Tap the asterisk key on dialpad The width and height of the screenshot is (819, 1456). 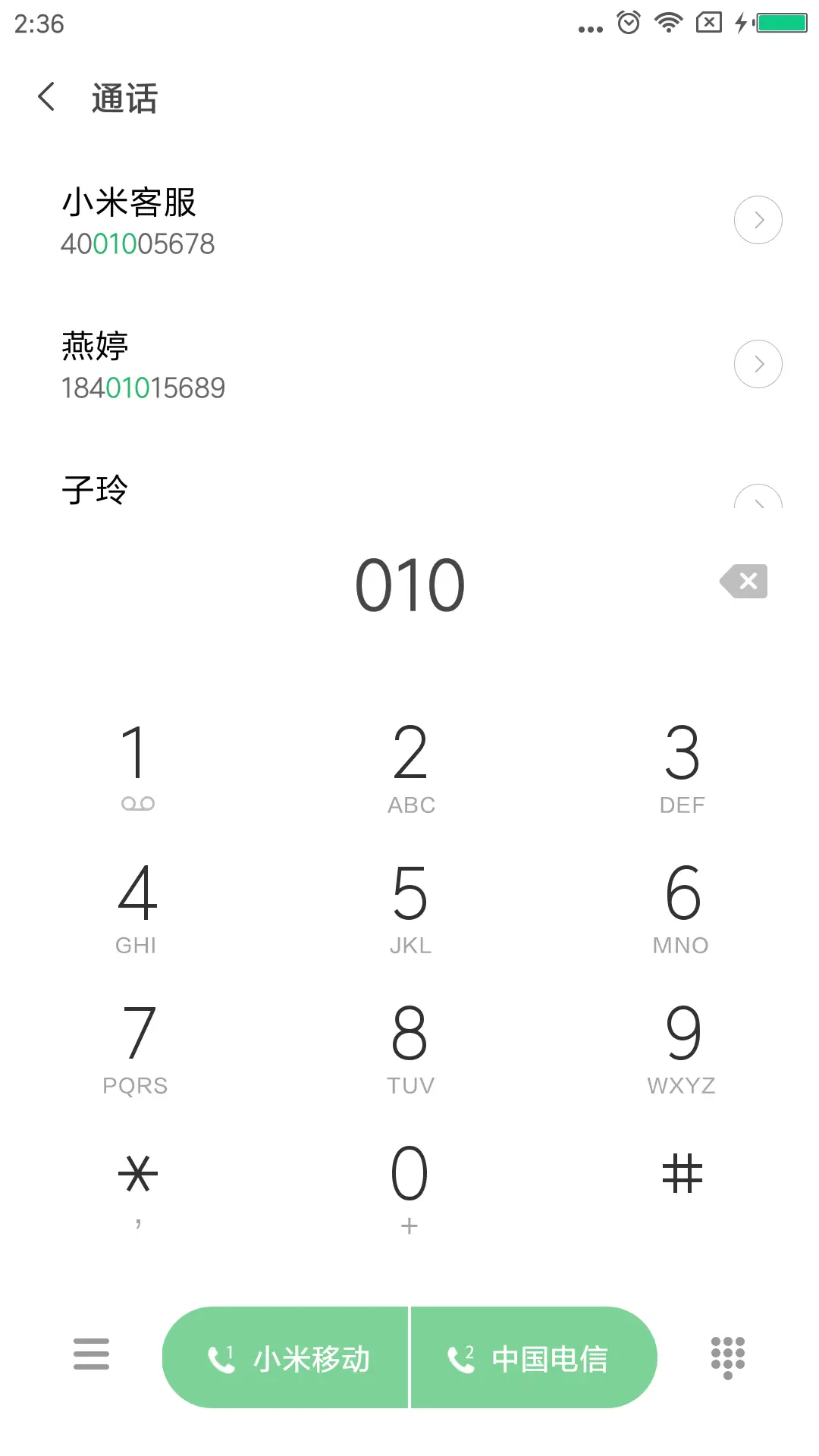(137, 1174)
